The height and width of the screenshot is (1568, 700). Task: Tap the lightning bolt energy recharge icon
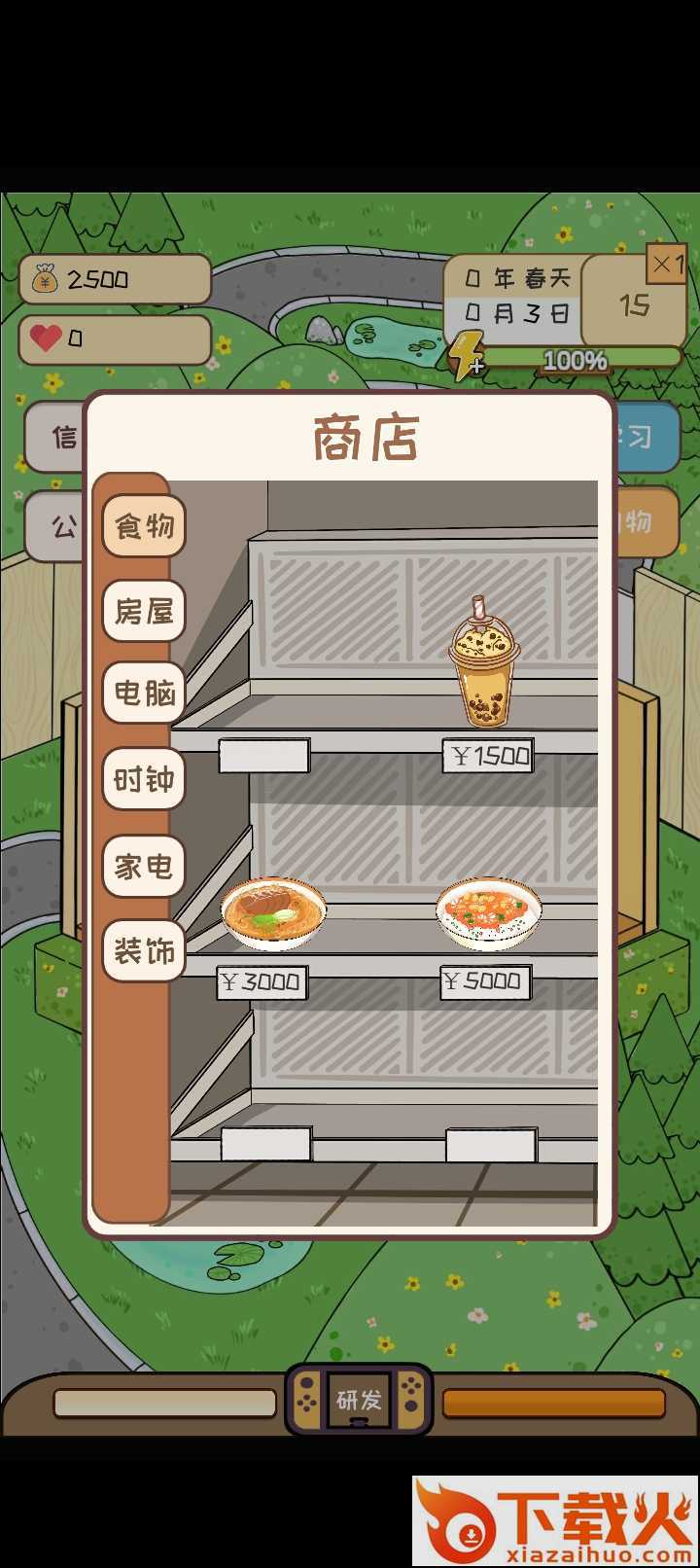(x=468, y=352)
